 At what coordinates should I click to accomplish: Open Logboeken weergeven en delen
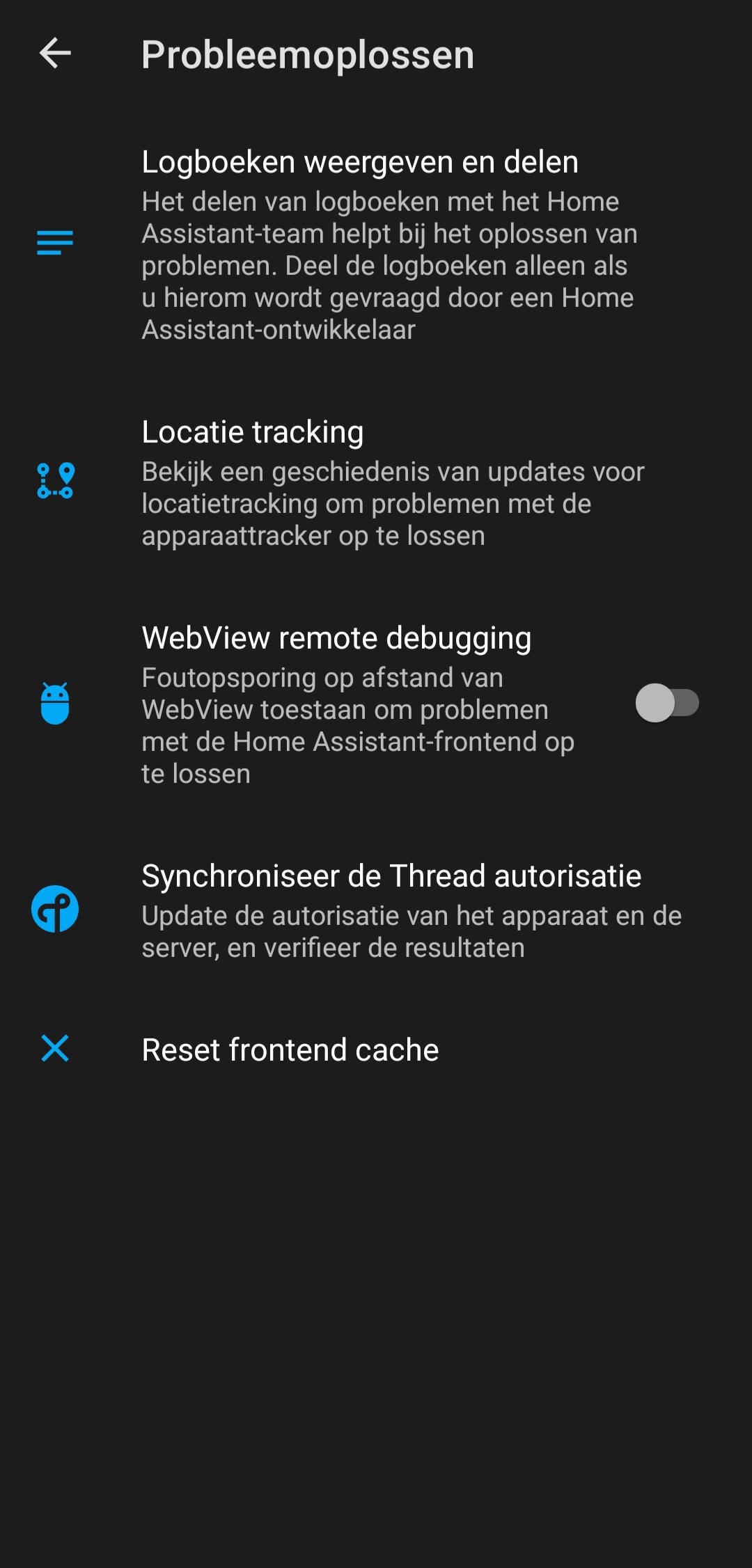click(376, 244)
